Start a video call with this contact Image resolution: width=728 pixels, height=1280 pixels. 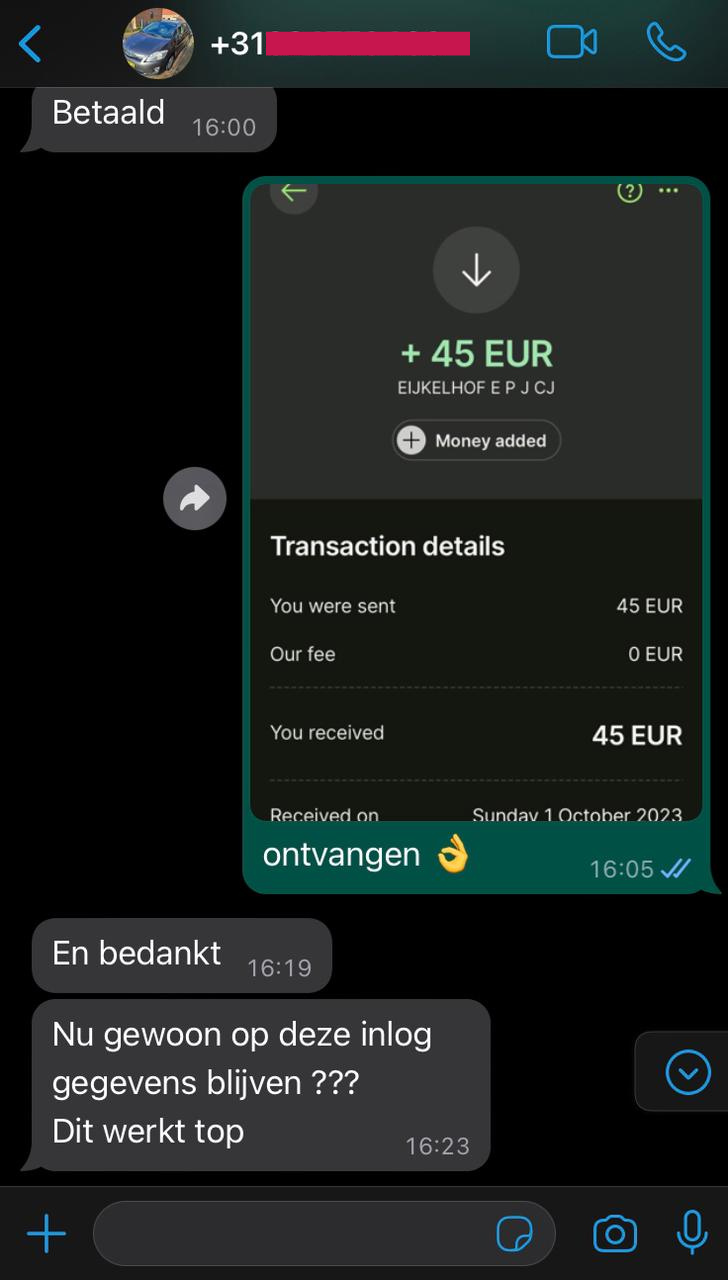572,43
